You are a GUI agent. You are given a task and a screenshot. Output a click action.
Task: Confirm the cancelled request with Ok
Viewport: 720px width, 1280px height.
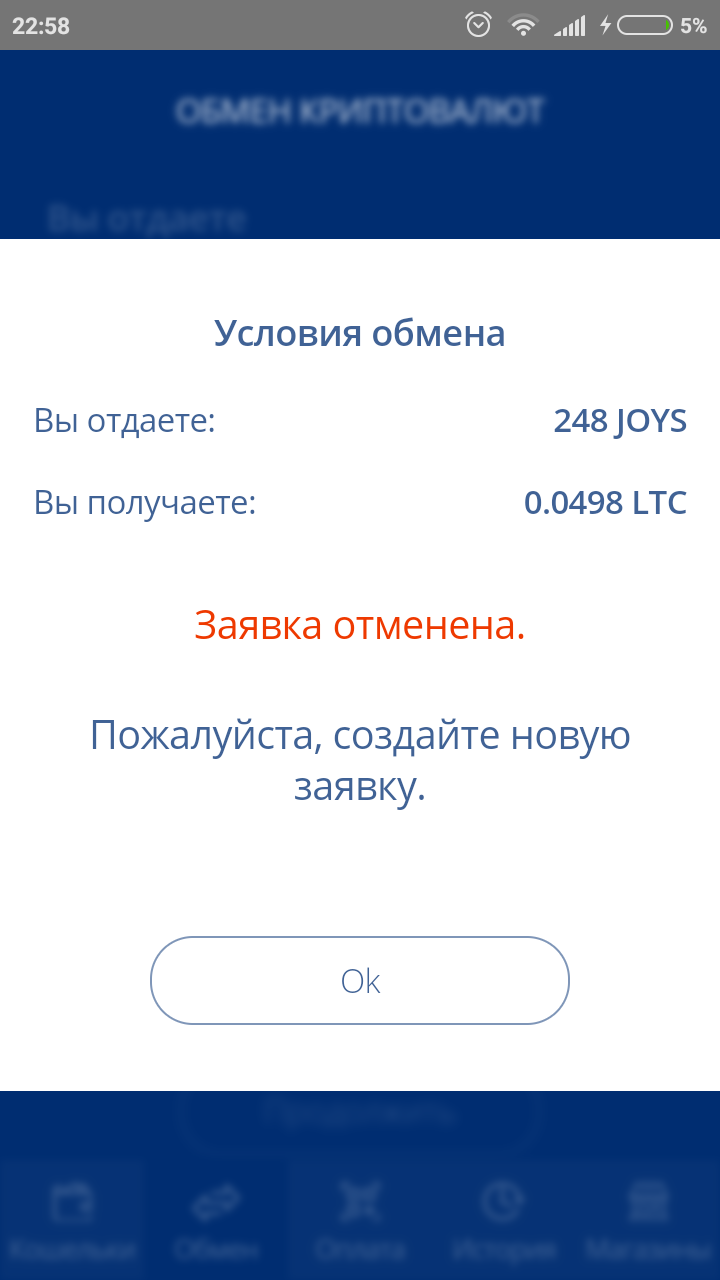[x=360, y=981]
